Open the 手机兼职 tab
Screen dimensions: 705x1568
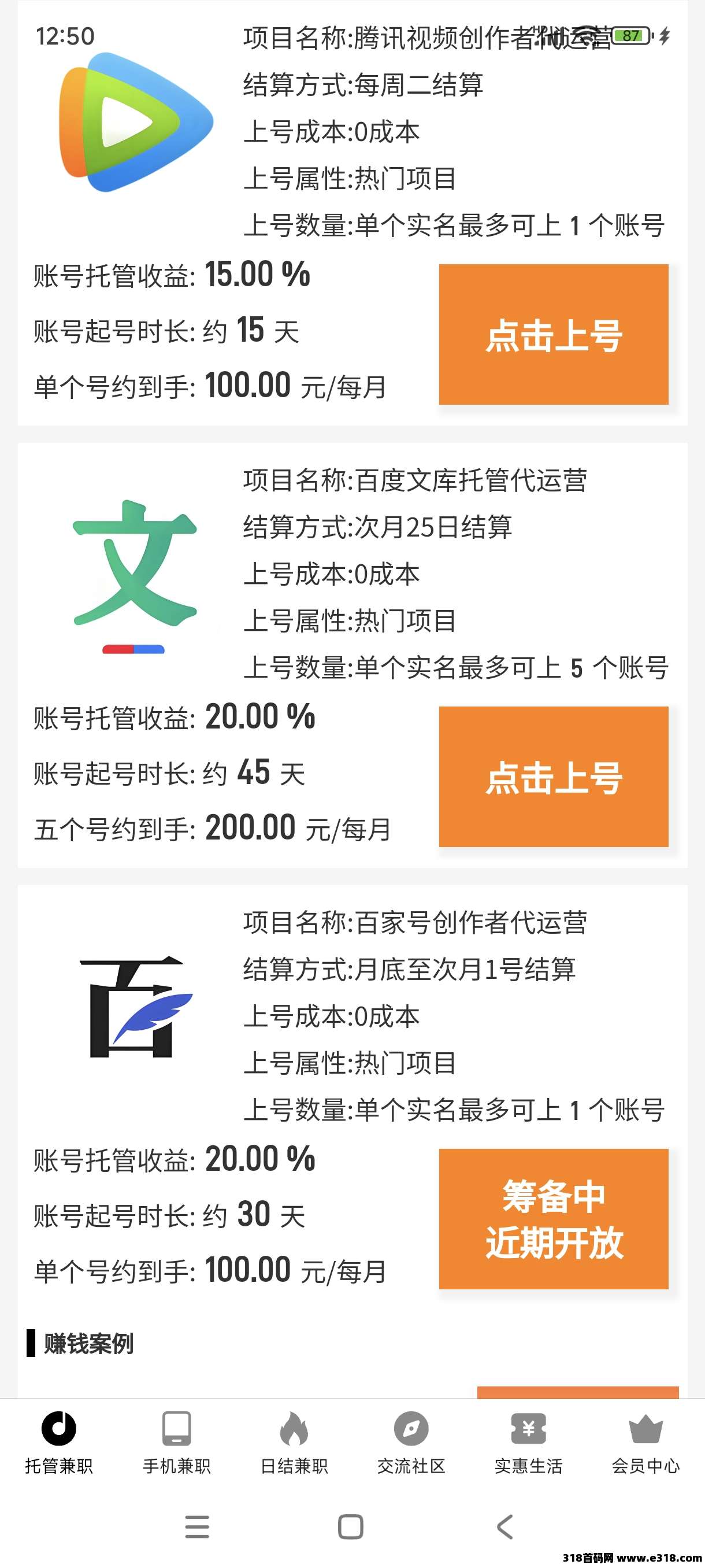pos(176,1441)
